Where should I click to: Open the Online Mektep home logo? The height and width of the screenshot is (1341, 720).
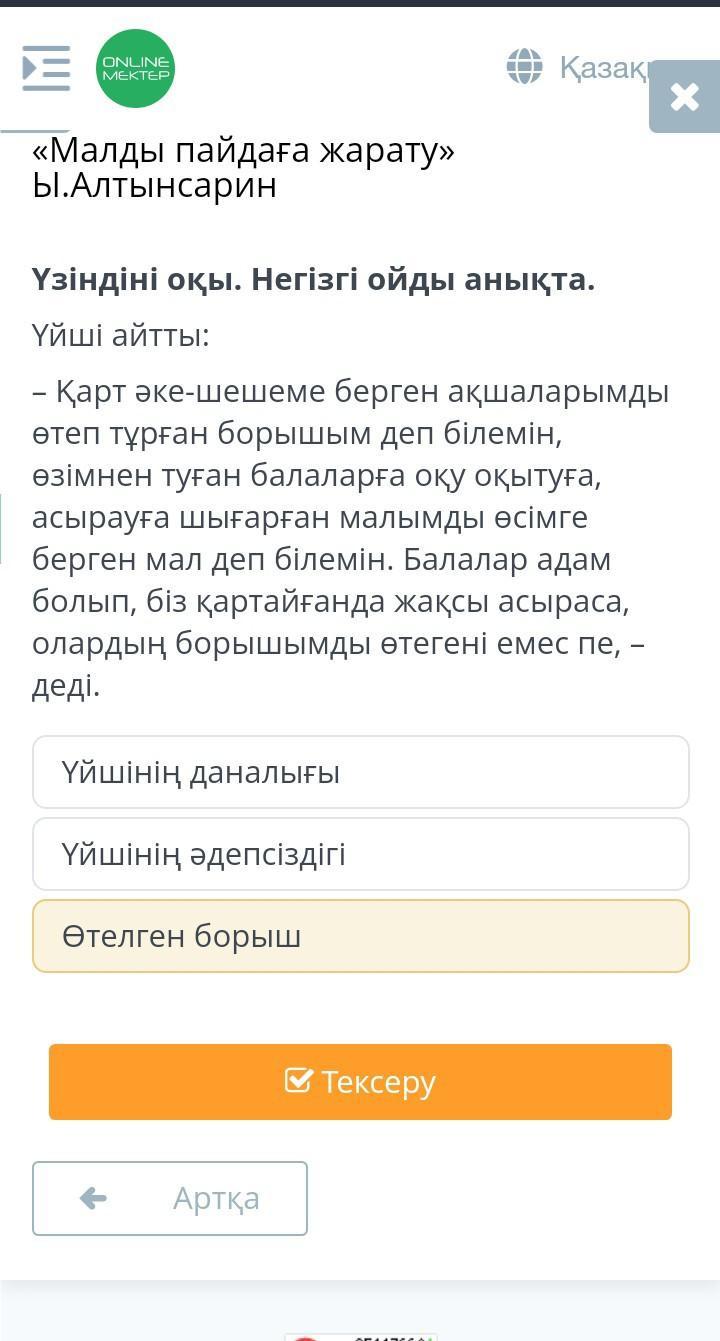tap(135, 68)
